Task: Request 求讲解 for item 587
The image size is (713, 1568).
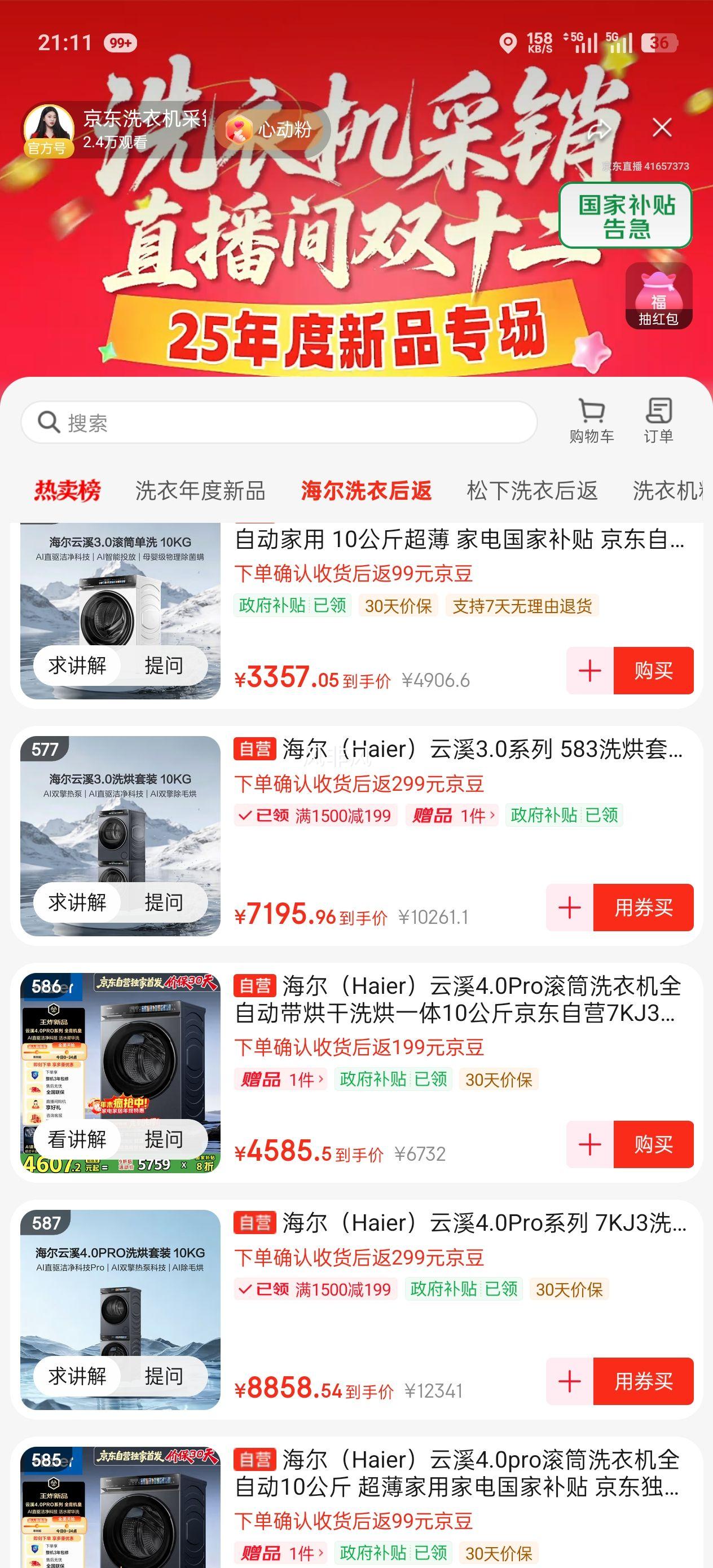Action: click(77, 1376)
